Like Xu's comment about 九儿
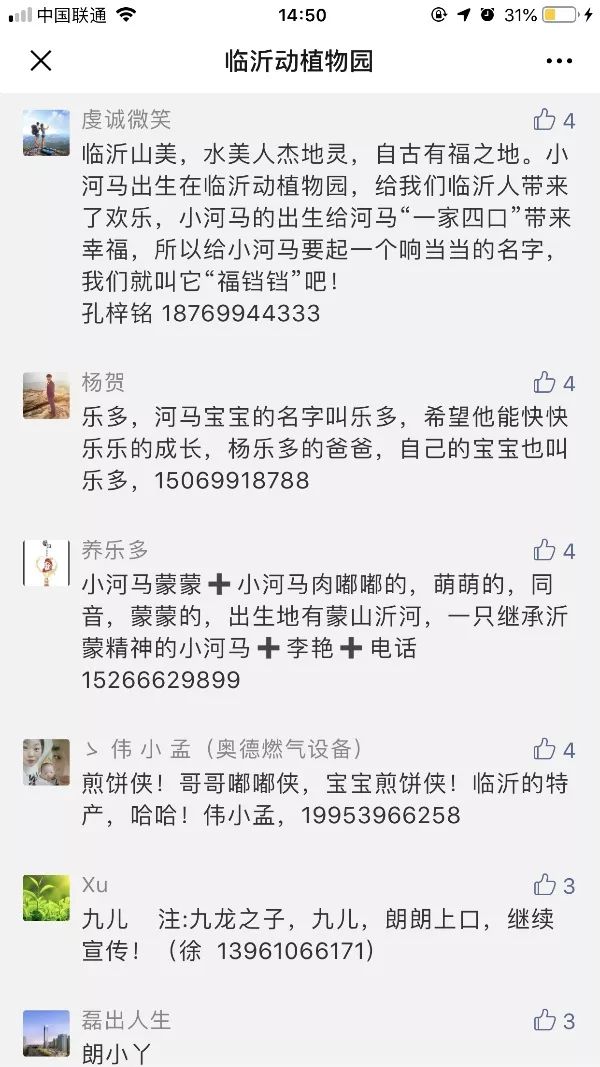The width and height of the screenshot is (600, 1067). click(545, 885)
